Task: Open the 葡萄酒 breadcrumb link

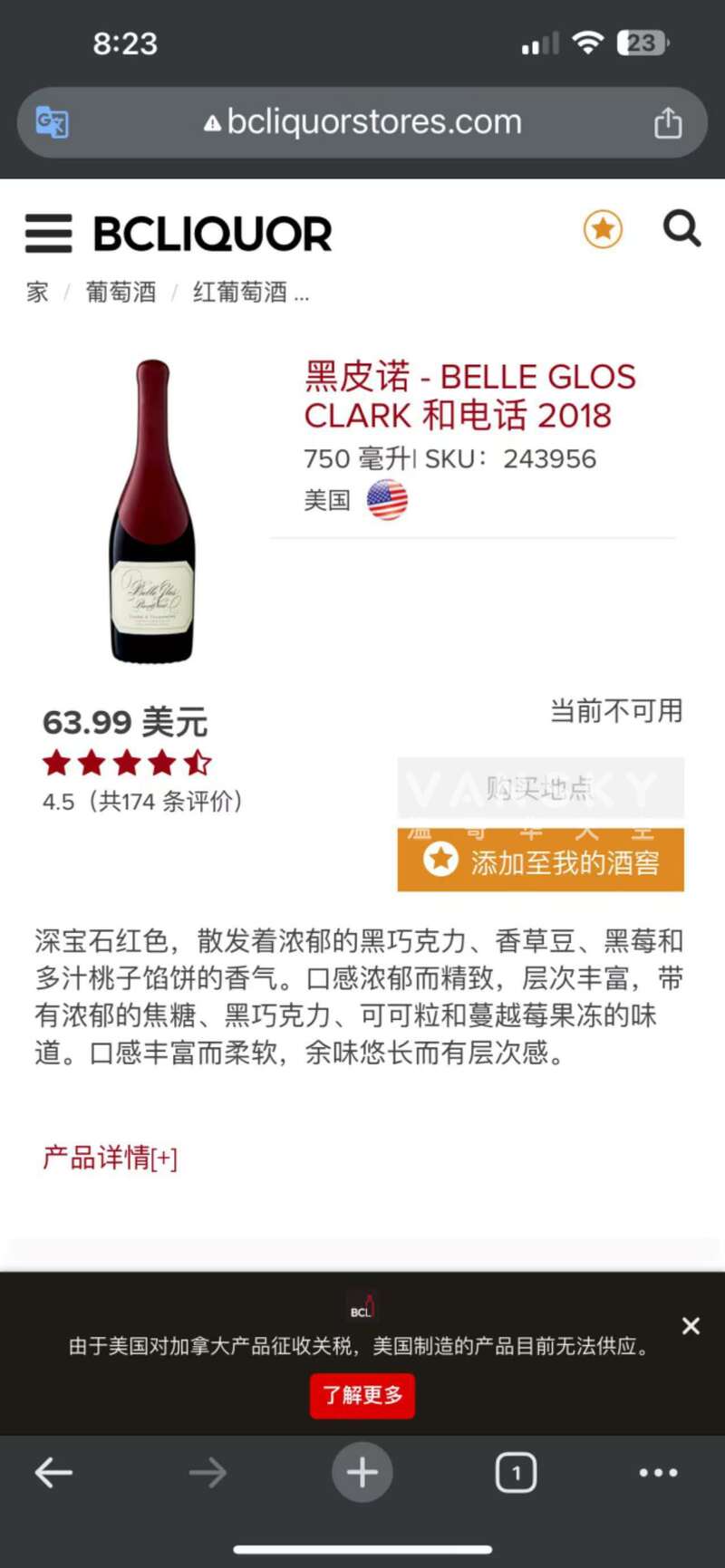Action: coord(121,292)
